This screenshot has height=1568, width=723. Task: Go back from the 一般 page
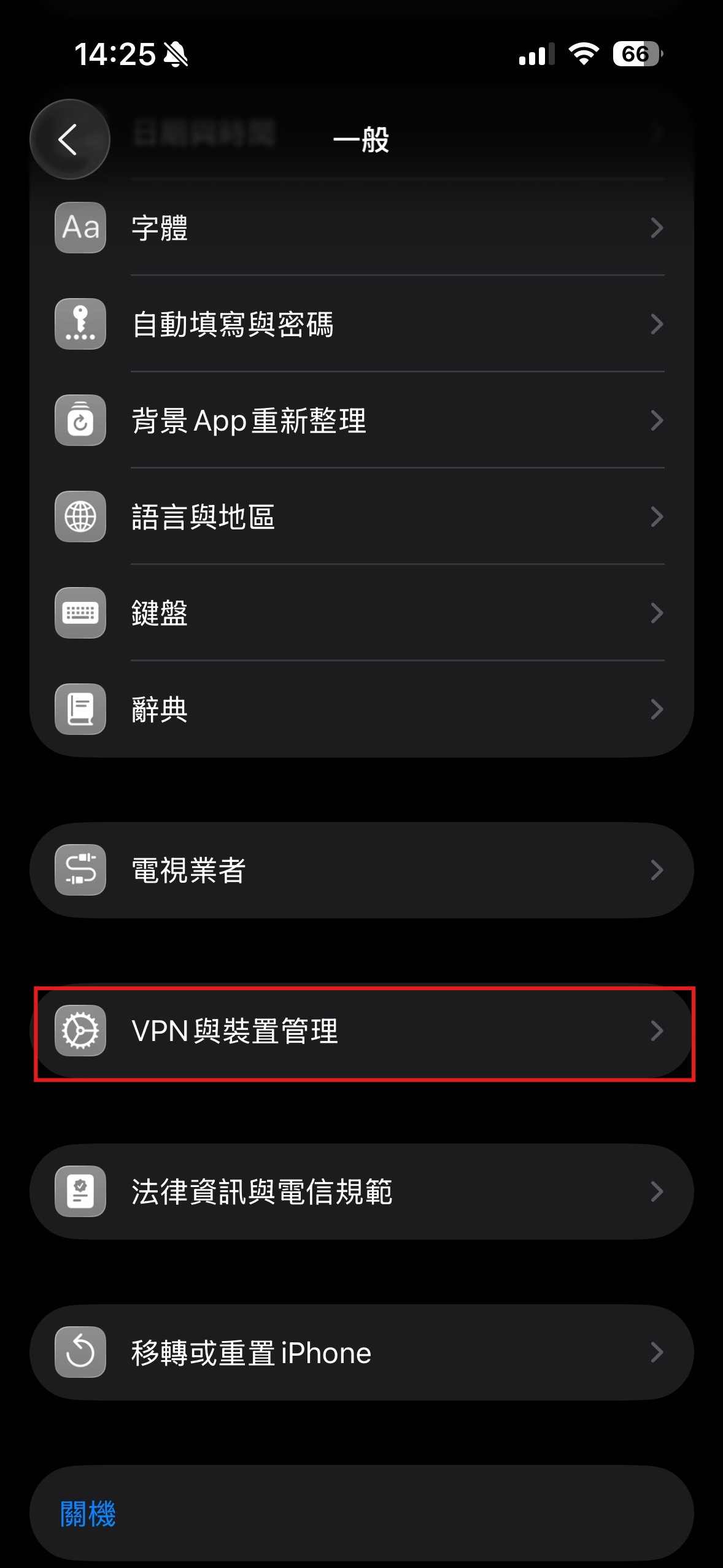click(69, 139)
